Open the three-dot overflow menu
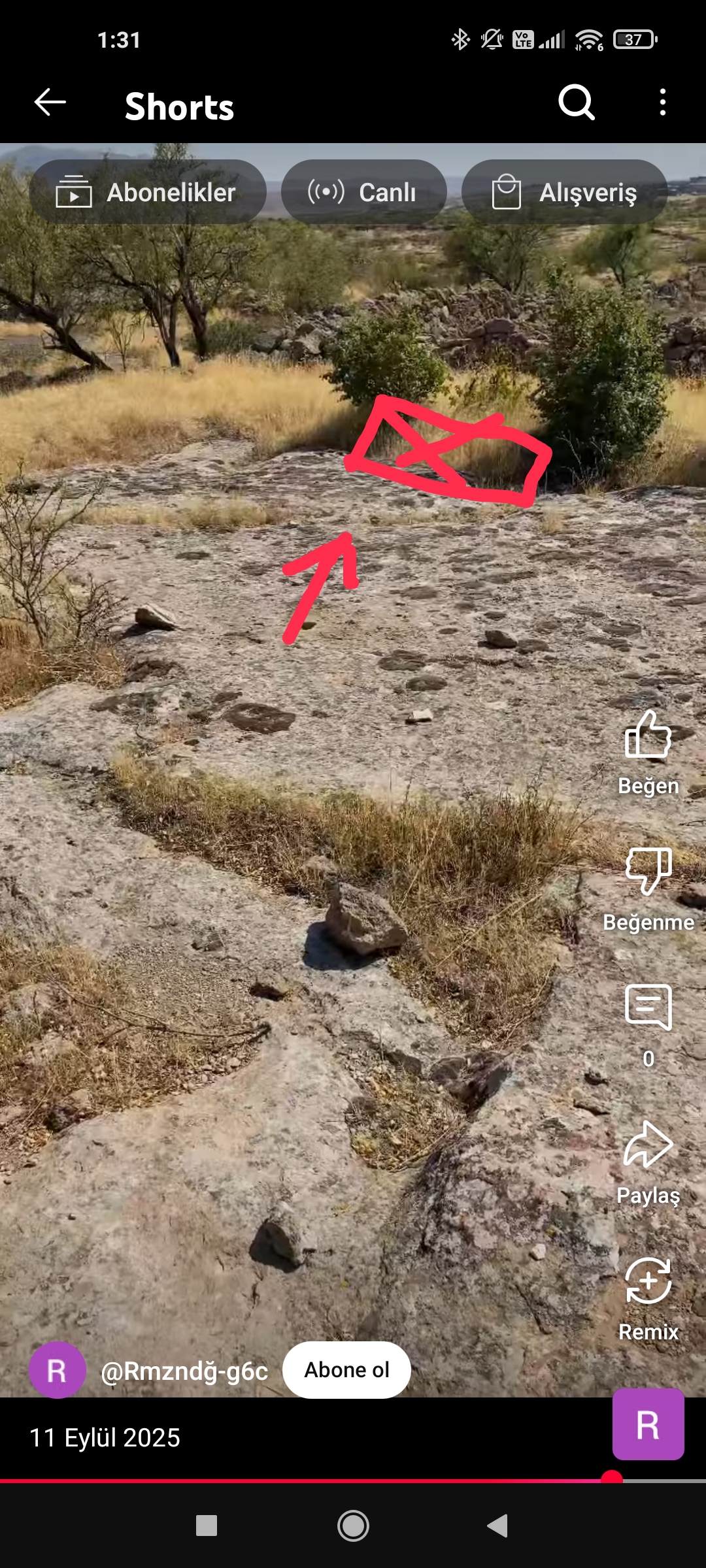The height and width of the screenshot is (1568, 706). point(663,103)
